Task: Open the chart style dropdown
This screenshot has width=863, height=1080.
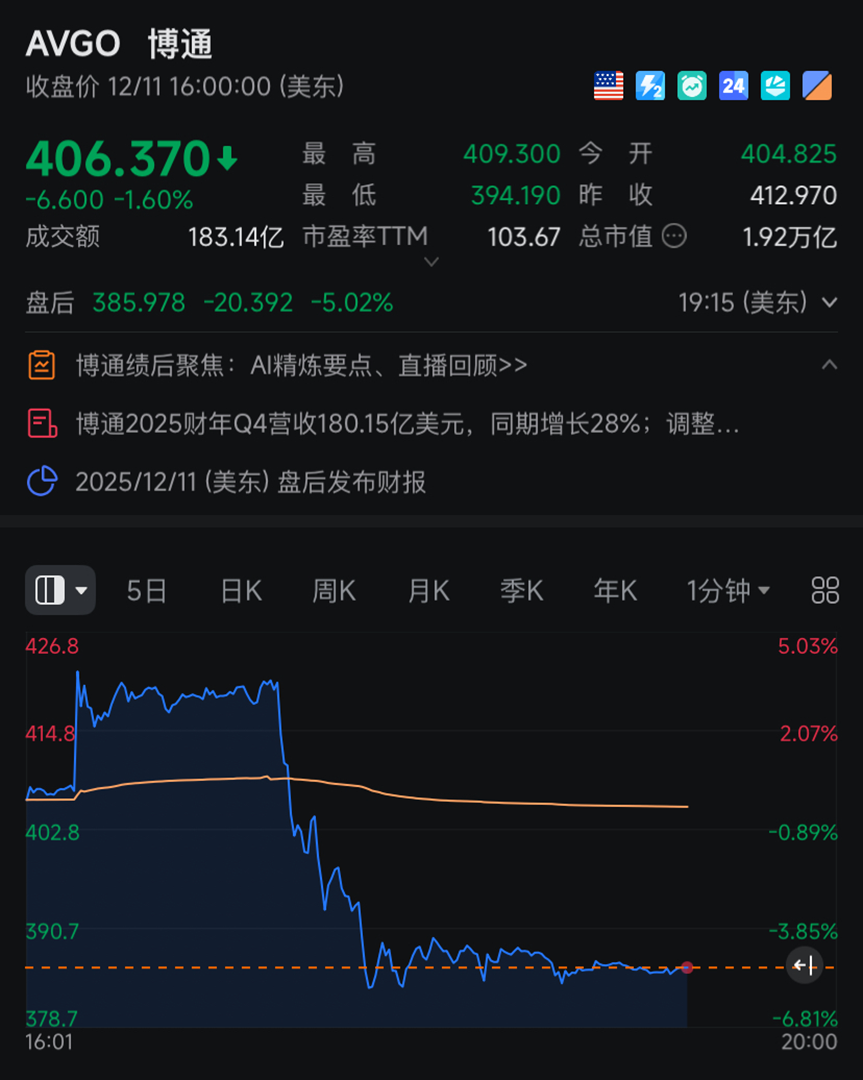Action: click(x=59, y=590)
